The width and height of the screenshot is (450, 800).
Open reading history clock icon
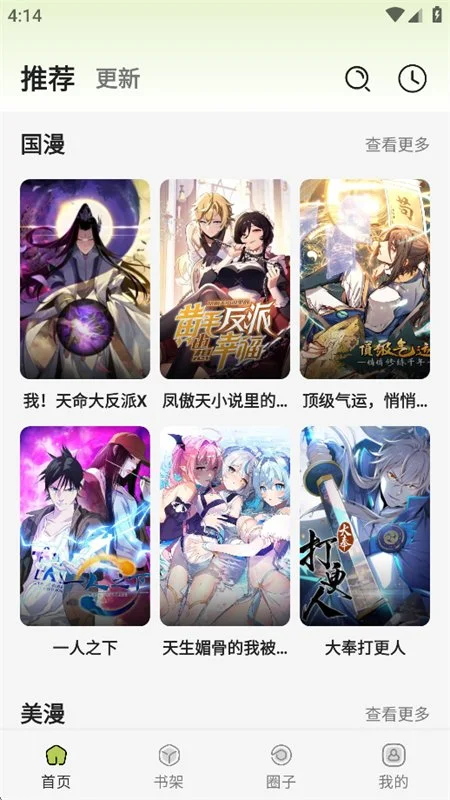(412, 79)
